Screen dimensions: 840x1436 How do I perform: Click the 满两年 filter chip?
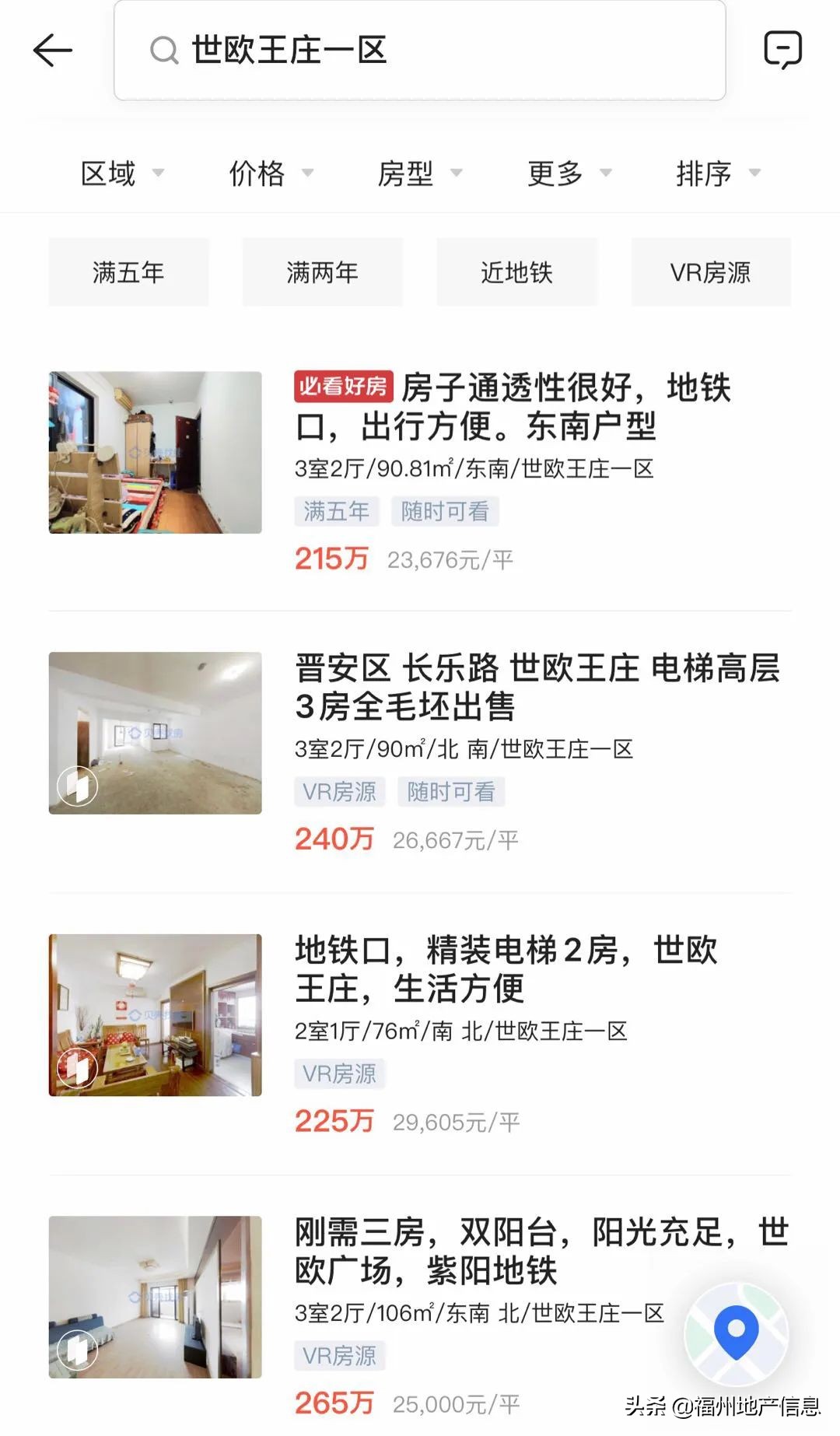(322, 271)
